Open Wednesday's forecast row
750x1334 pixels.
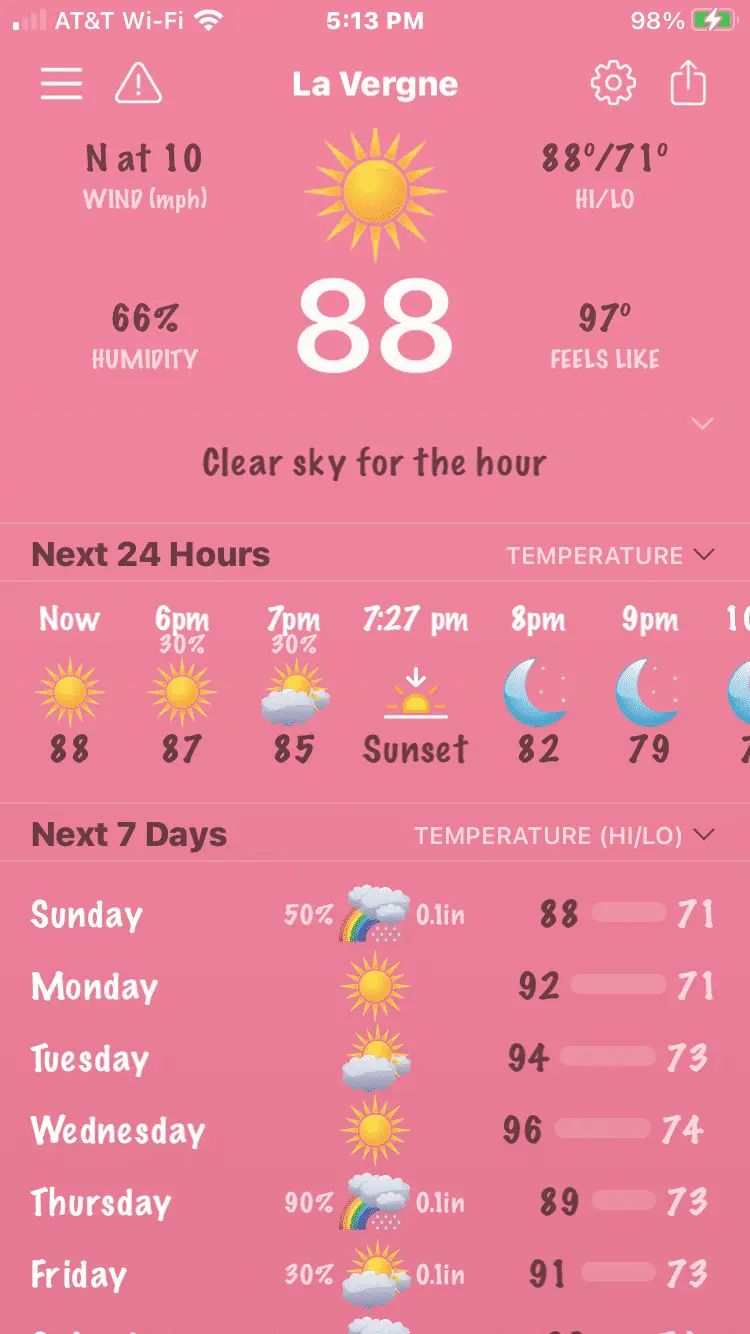coord(375,1130)
